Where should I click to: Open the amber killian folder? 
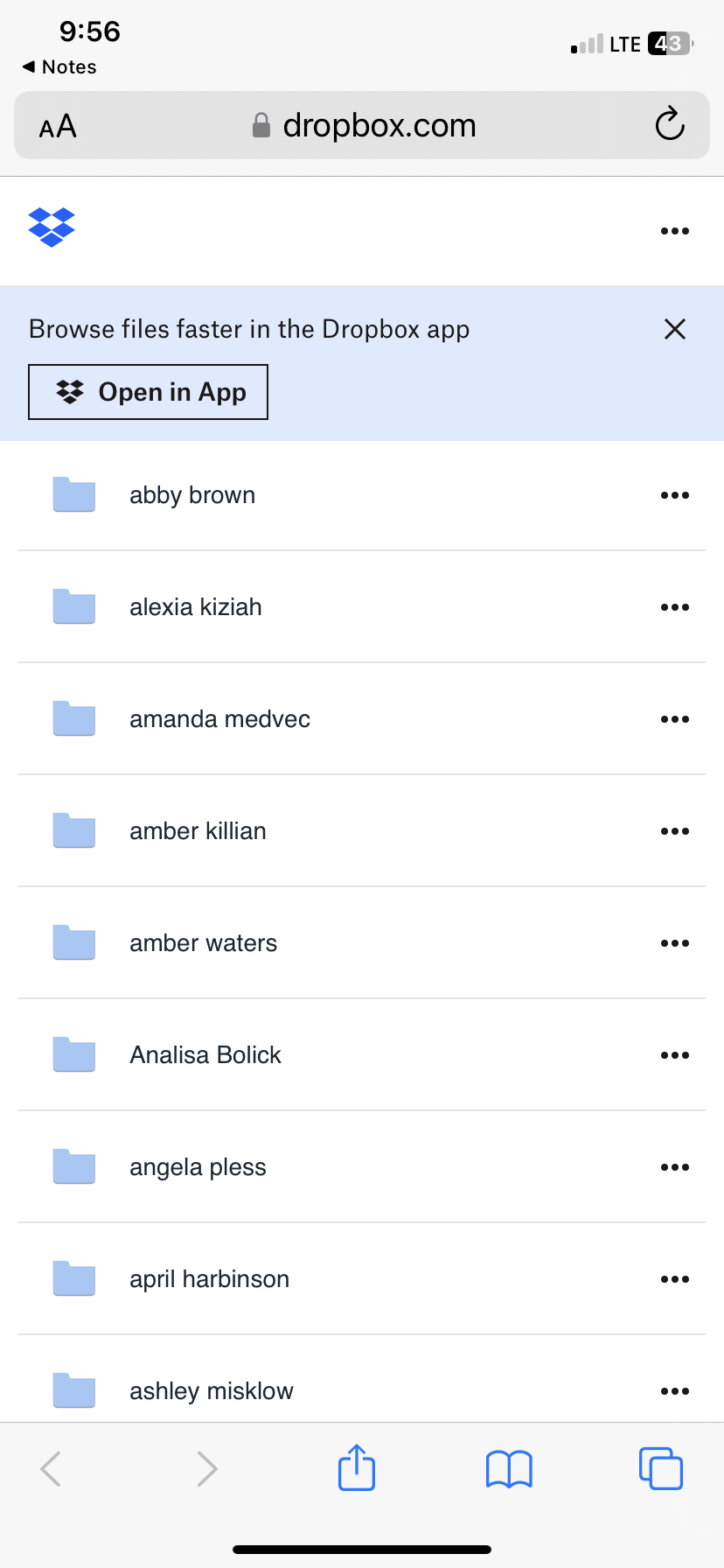pos(198,831)
